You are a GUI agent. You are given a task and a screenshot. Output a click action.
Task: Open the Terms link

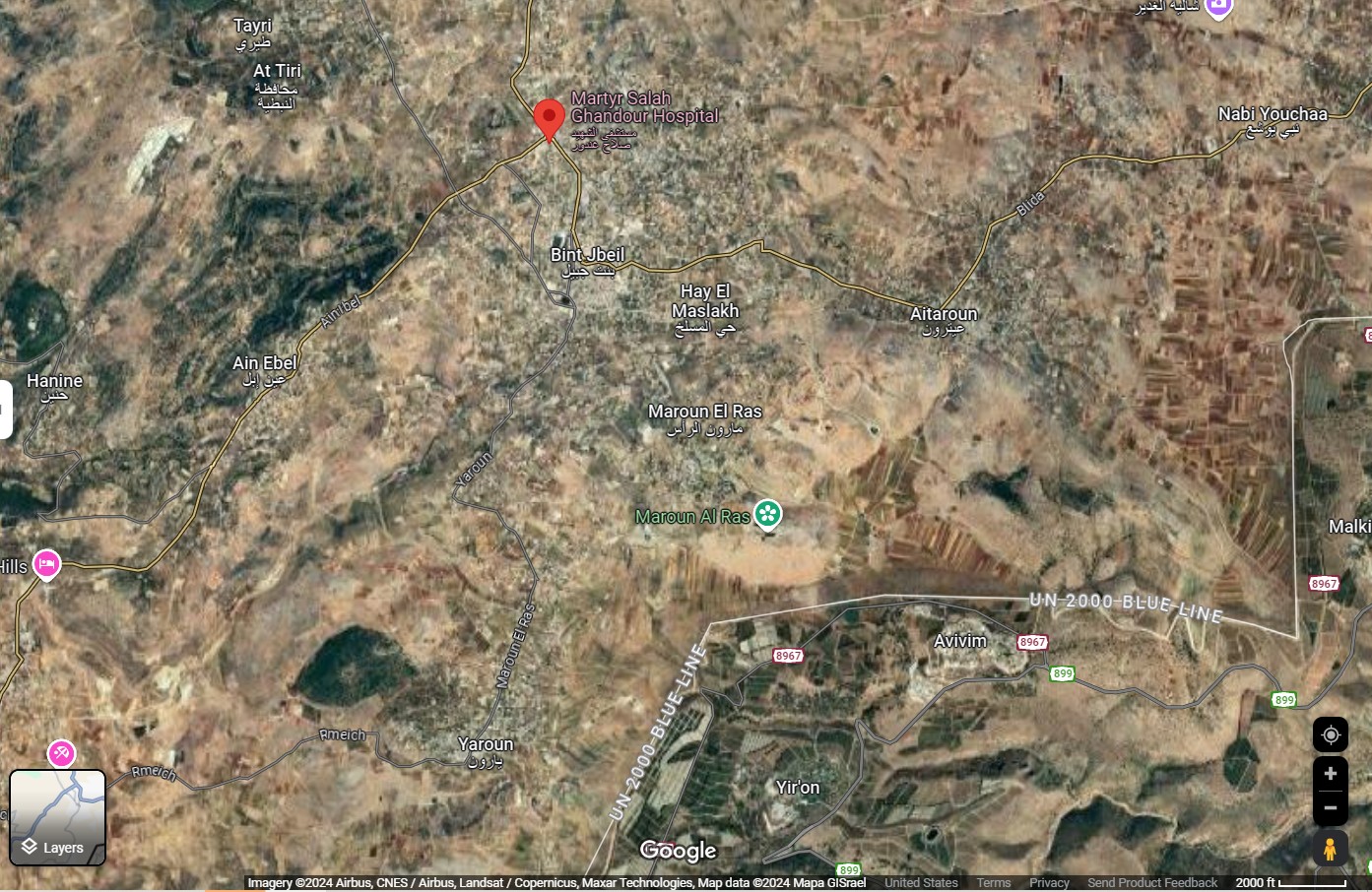(x=994, y=883)
